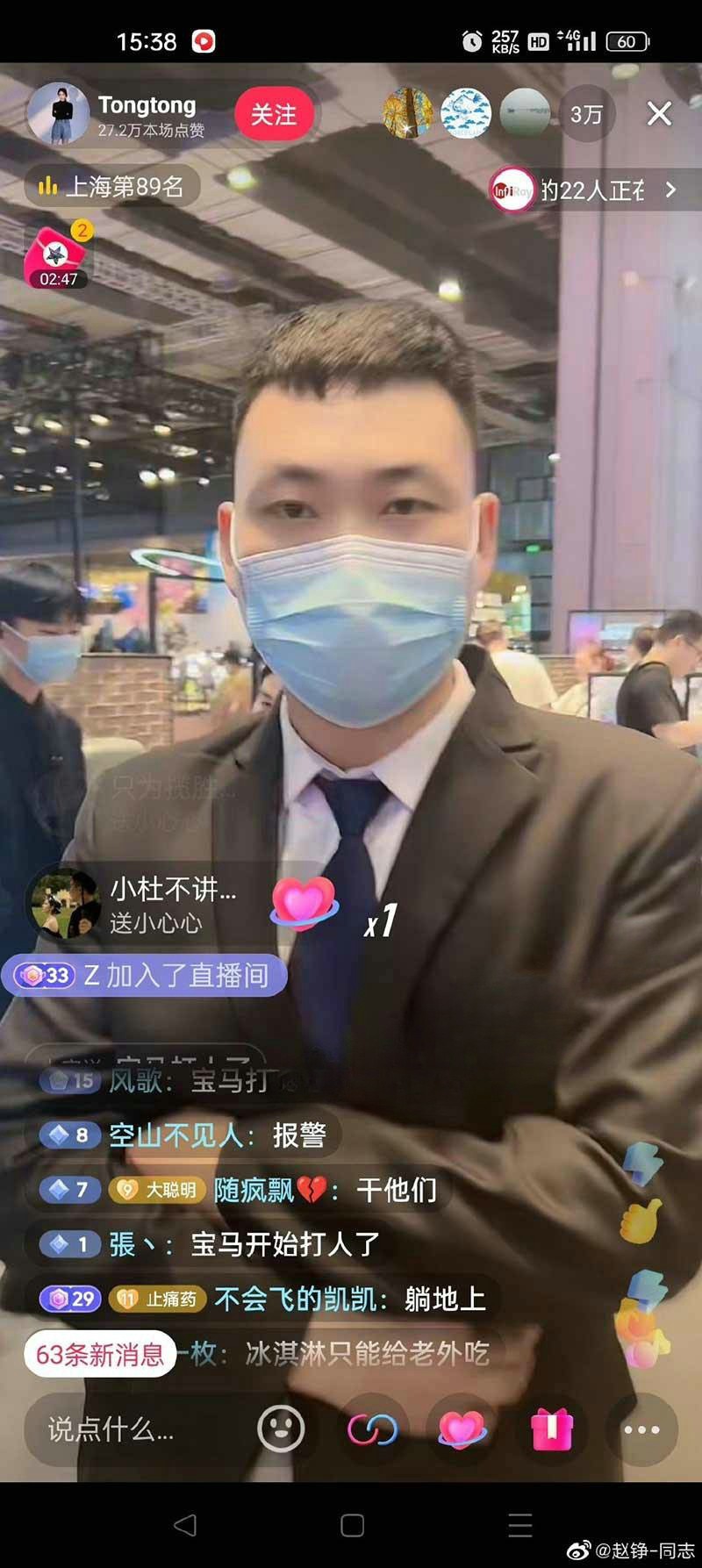This screenshot has height=1568, width=702.
Task: Close the live stream
Action: click(x=659, y=114)
